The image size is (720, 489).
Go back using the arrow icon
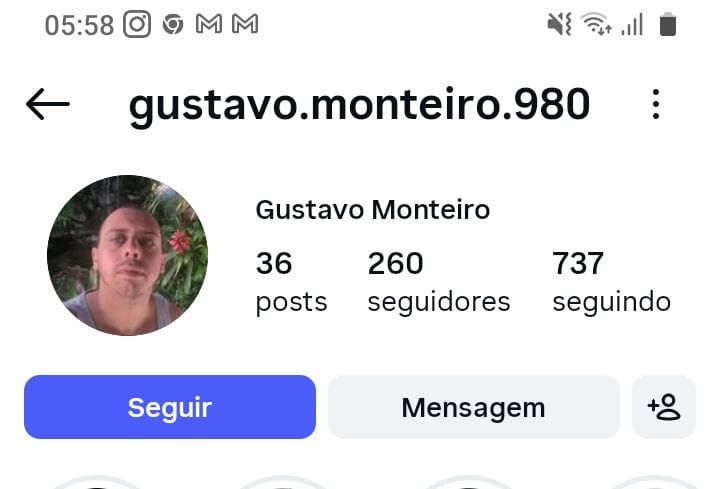(x=47, y=104)
